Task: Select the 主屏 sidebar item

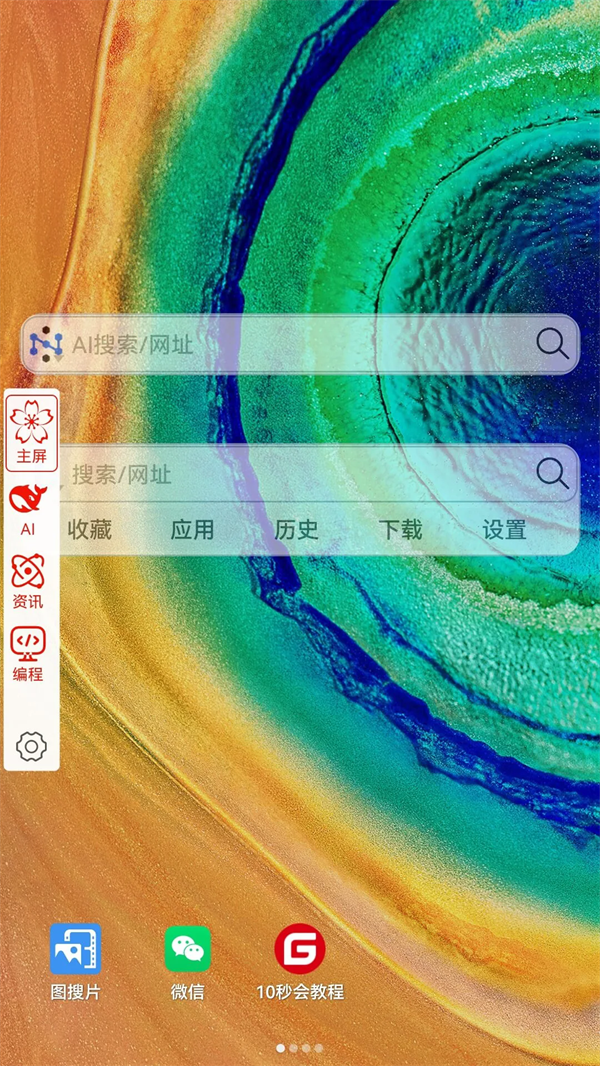Action: [x=31, y=432]
